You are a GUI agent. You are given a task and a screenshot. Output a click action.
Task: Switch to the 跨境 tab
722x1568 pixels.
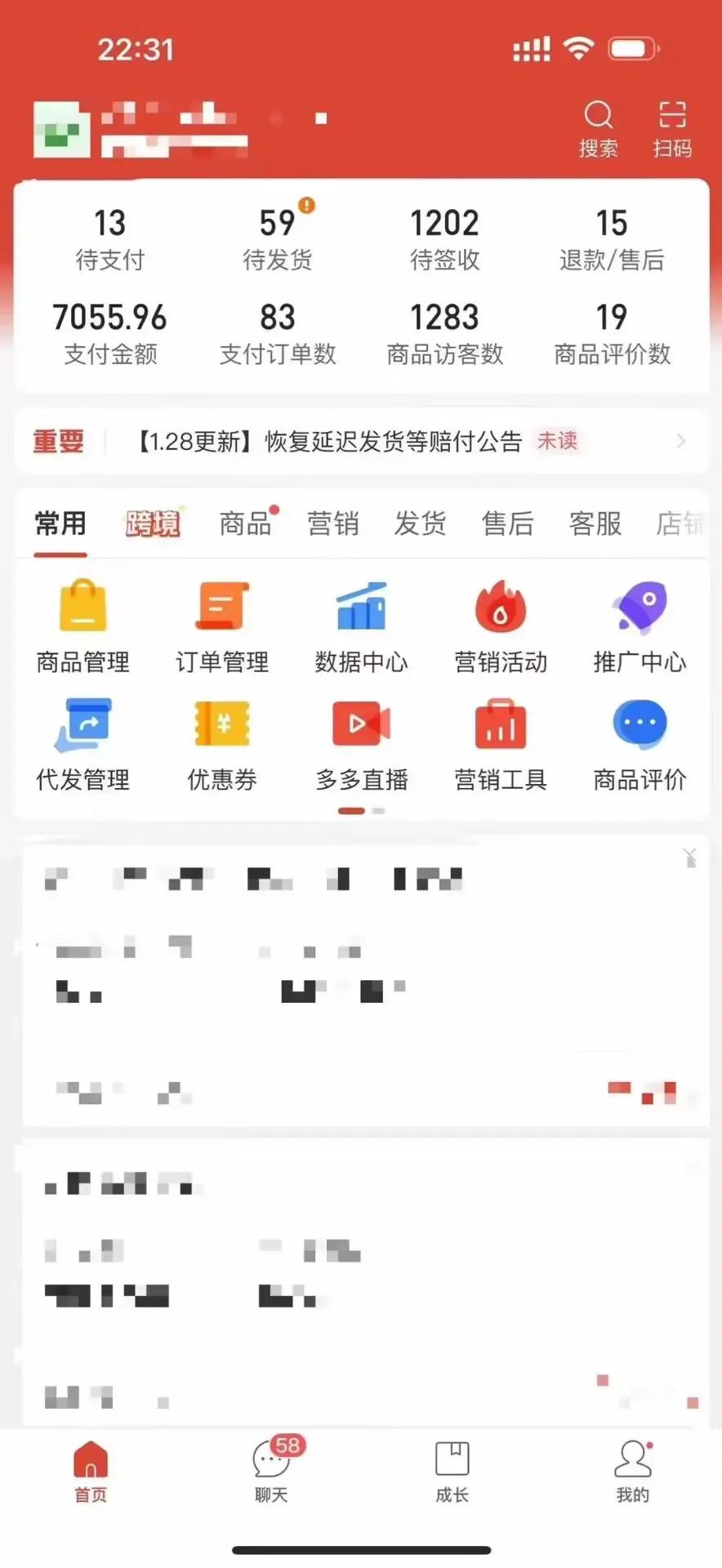click(x=153, y=523)
